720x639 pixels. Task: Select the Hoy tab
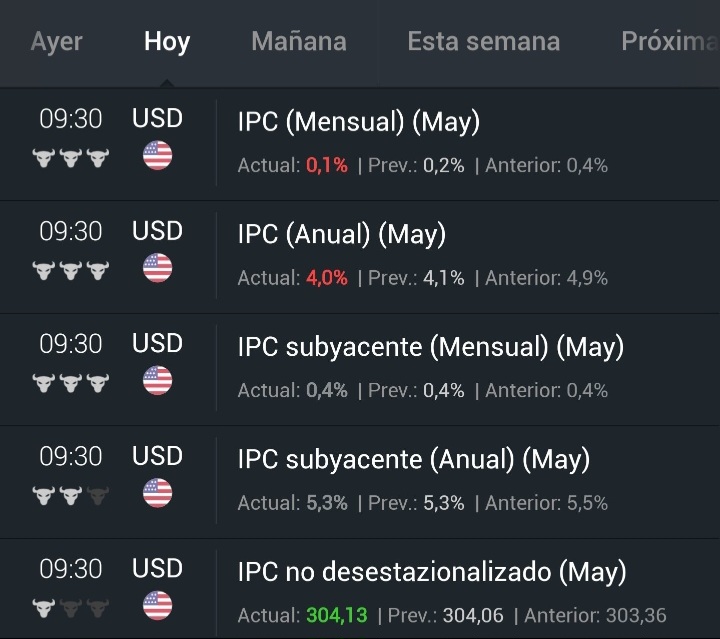coord(167,42)
